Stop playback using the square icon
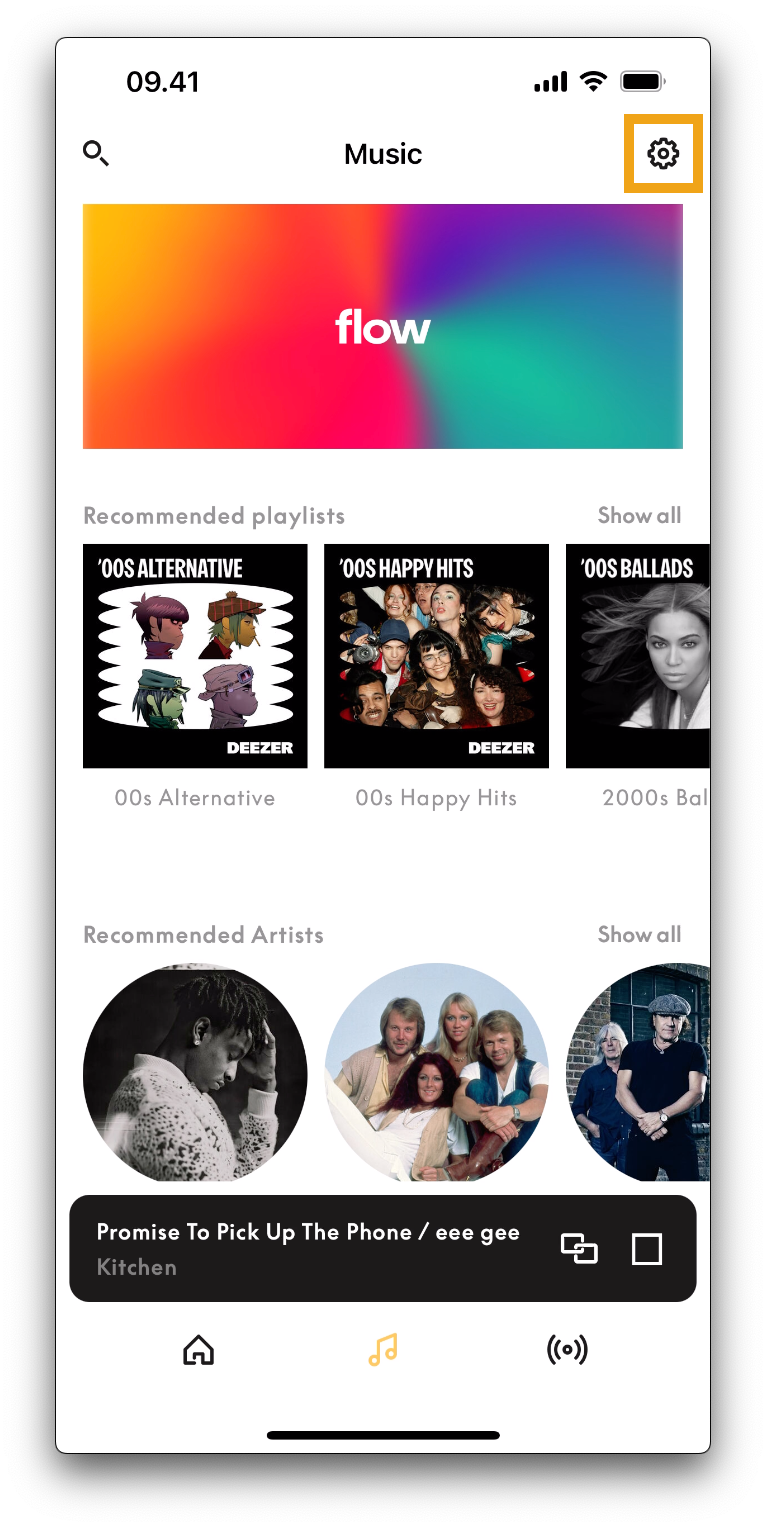The width and height of the screenshot is (766, 1527). point(647,1248)
